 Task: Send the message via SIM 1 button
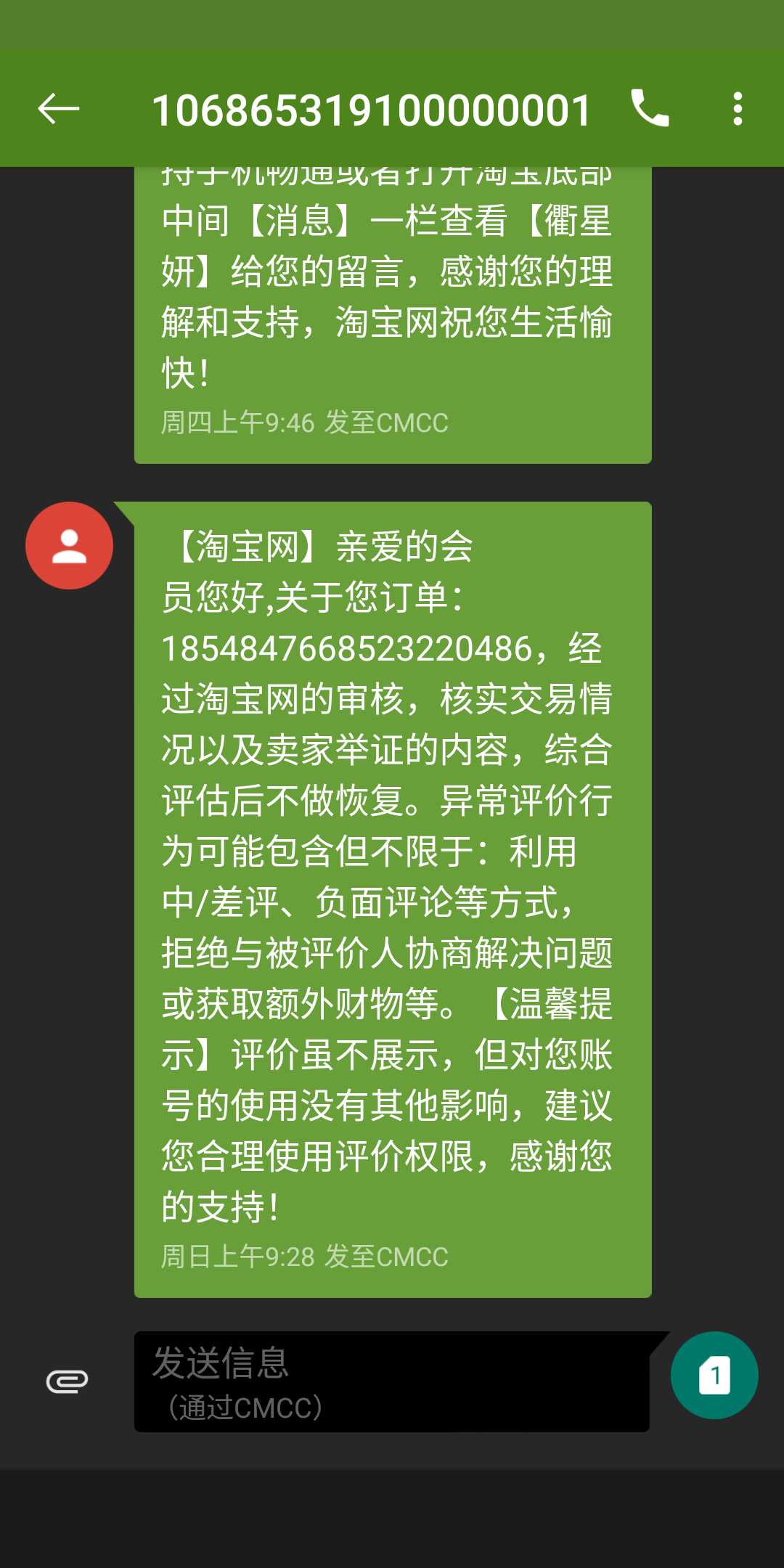(x=714, y=1375)
